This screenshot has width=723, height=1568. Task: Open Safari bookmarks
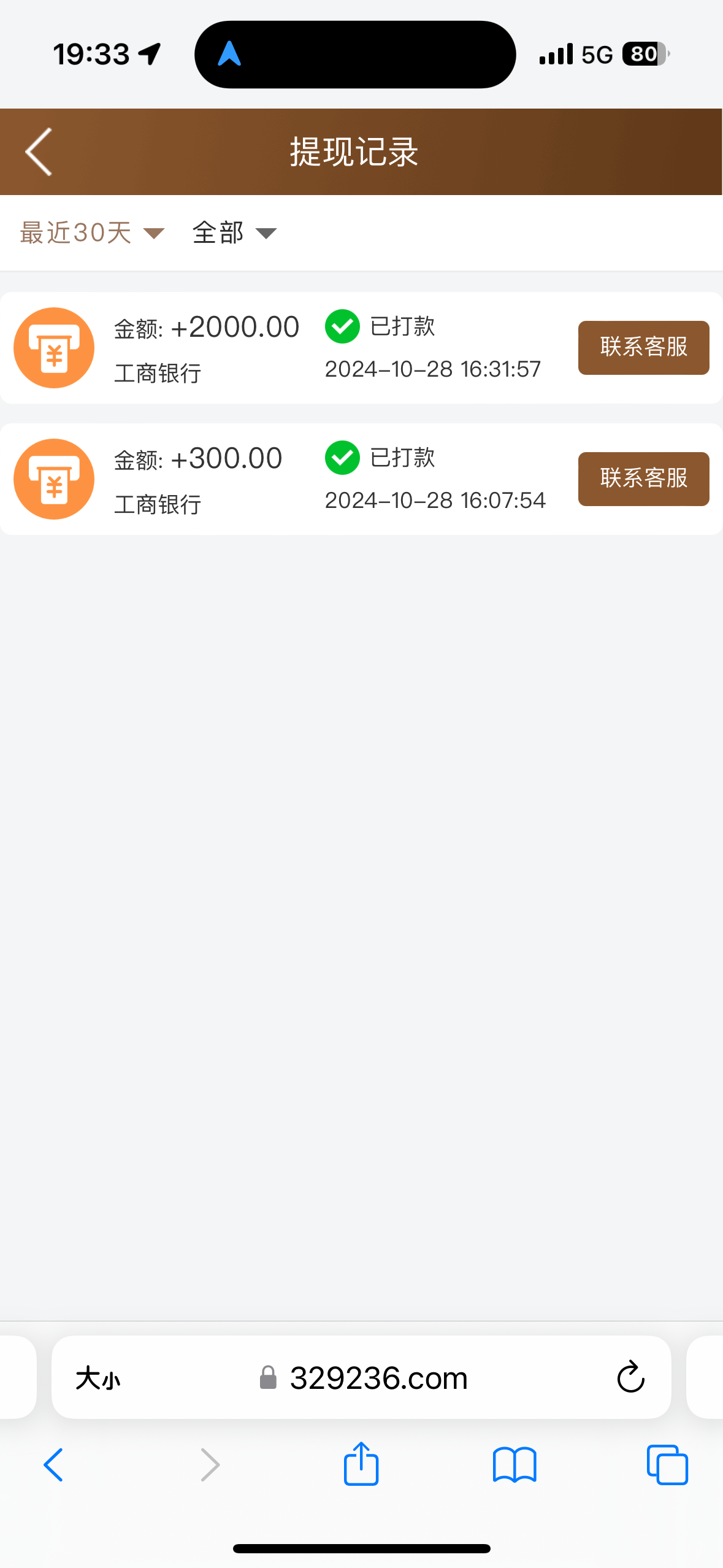515,1465
